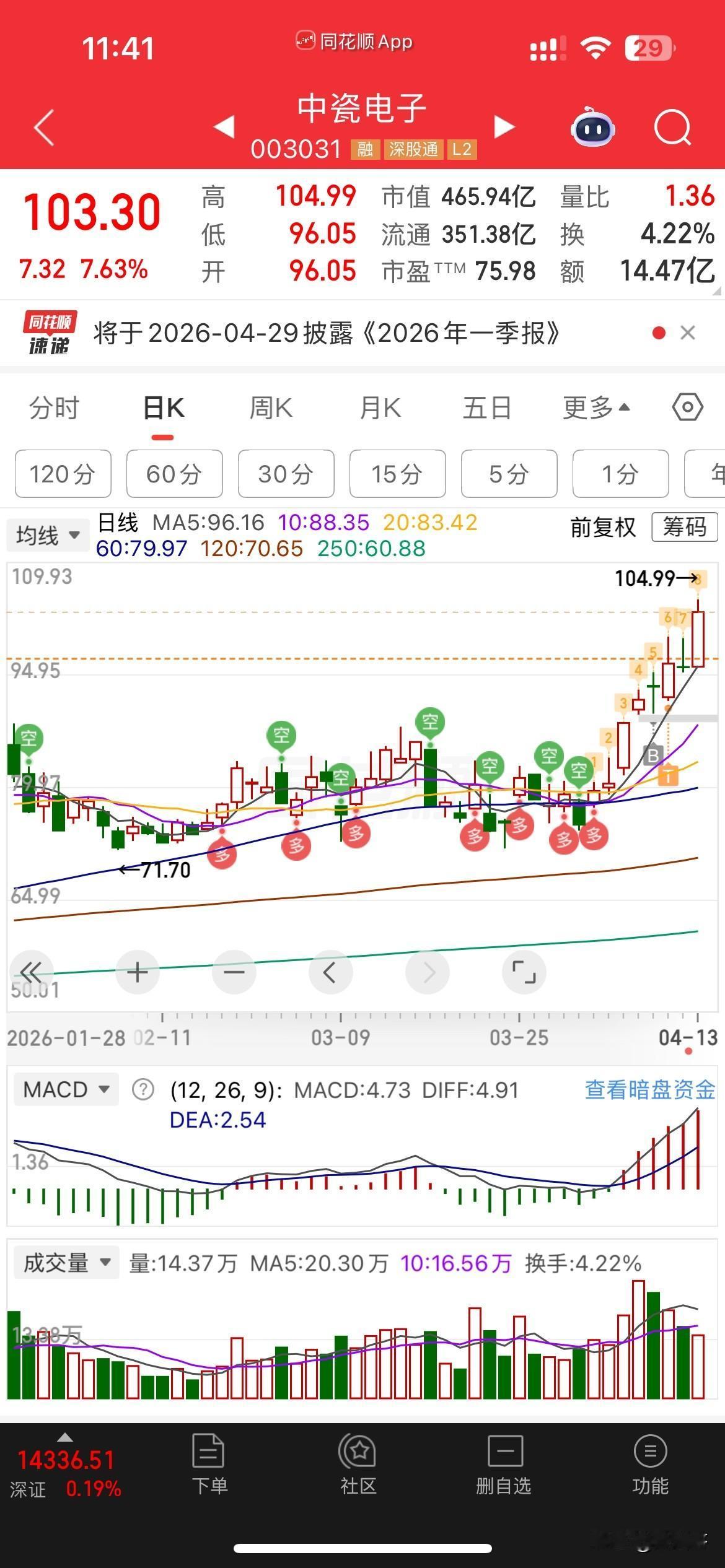The height and width of the screenshot is (1568, 725).
Task: Zoom out the chart with minus icon
Action: point(234,972)
